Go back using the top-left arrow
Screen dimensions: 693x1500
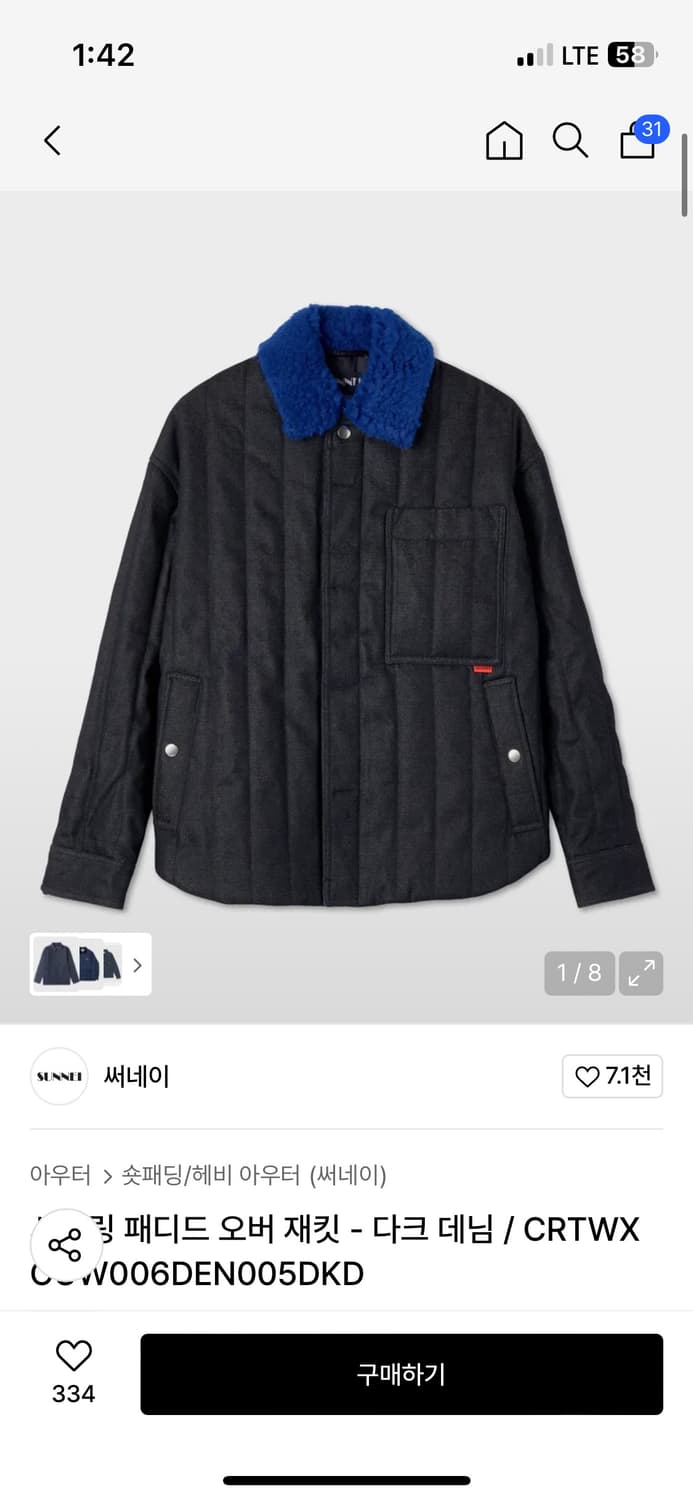[x=52, y=140]
